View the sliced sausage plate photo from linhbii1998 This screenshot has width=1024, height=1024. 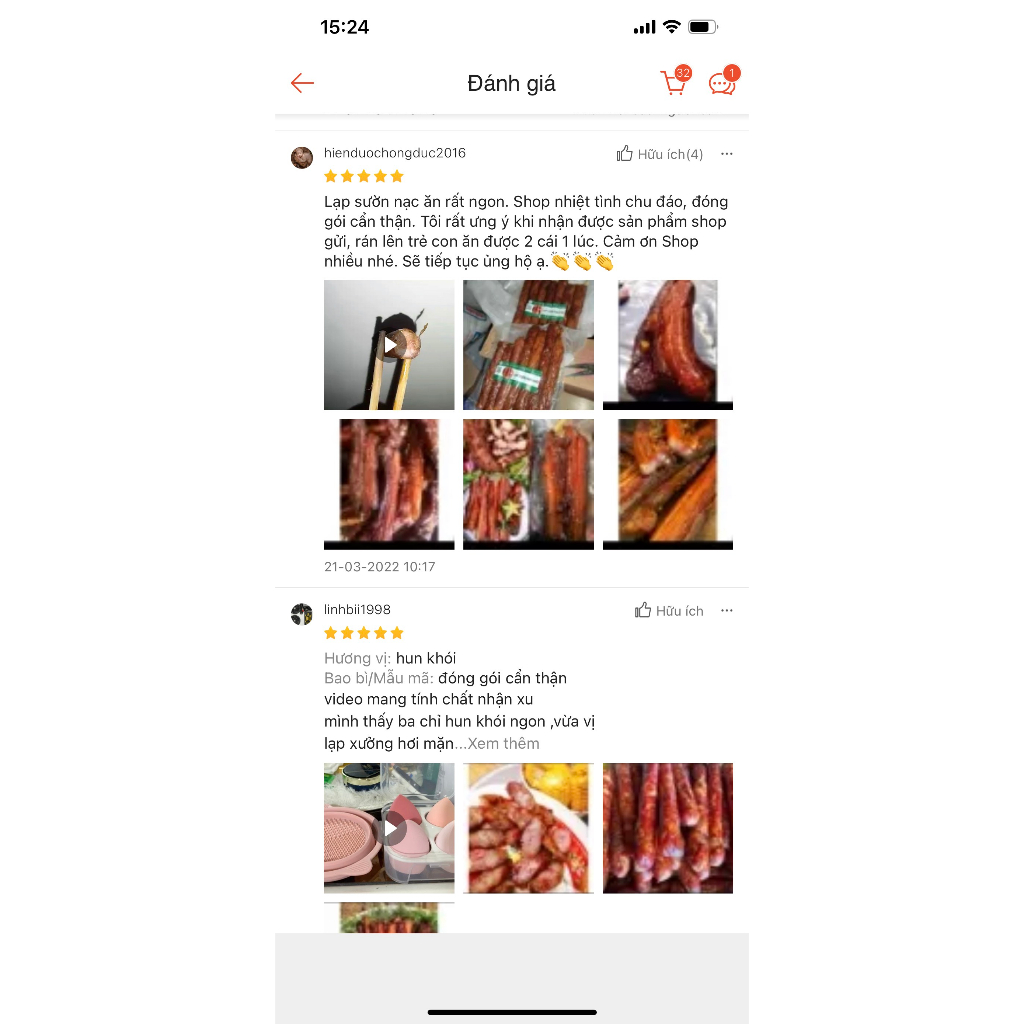[x=528, y=828]
